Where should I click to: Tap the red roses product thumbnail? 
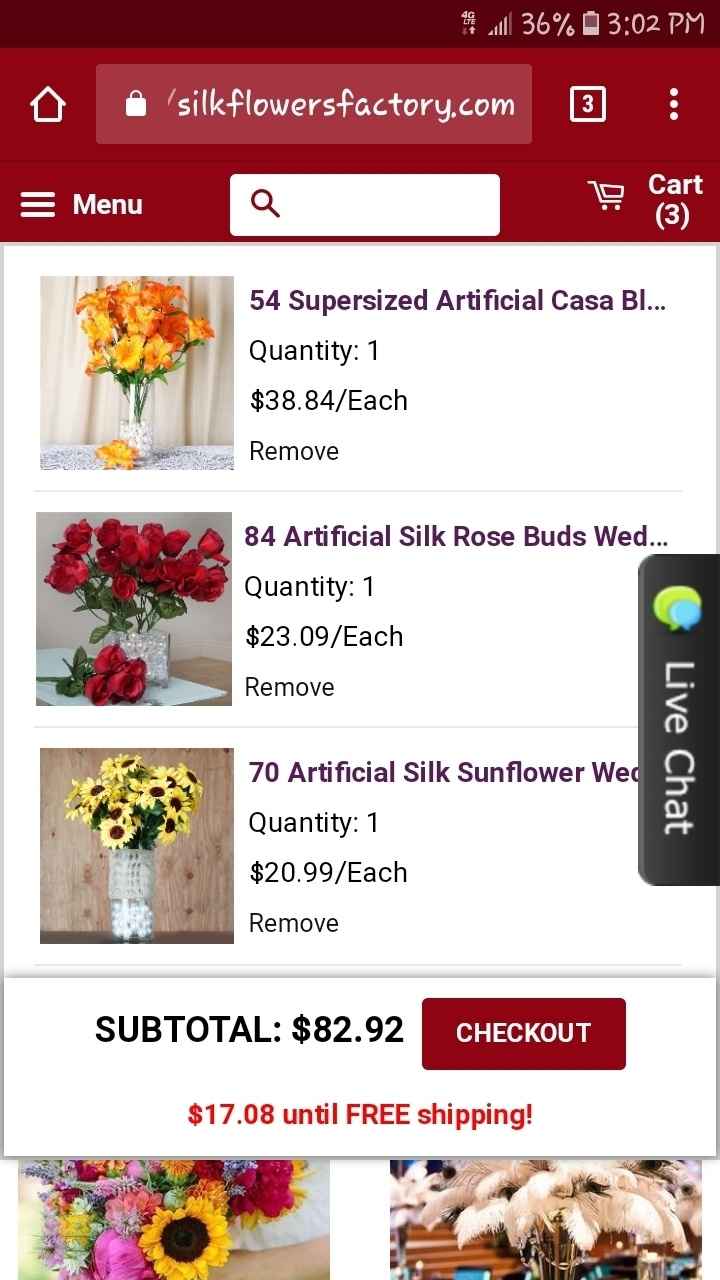click(133, 608)
